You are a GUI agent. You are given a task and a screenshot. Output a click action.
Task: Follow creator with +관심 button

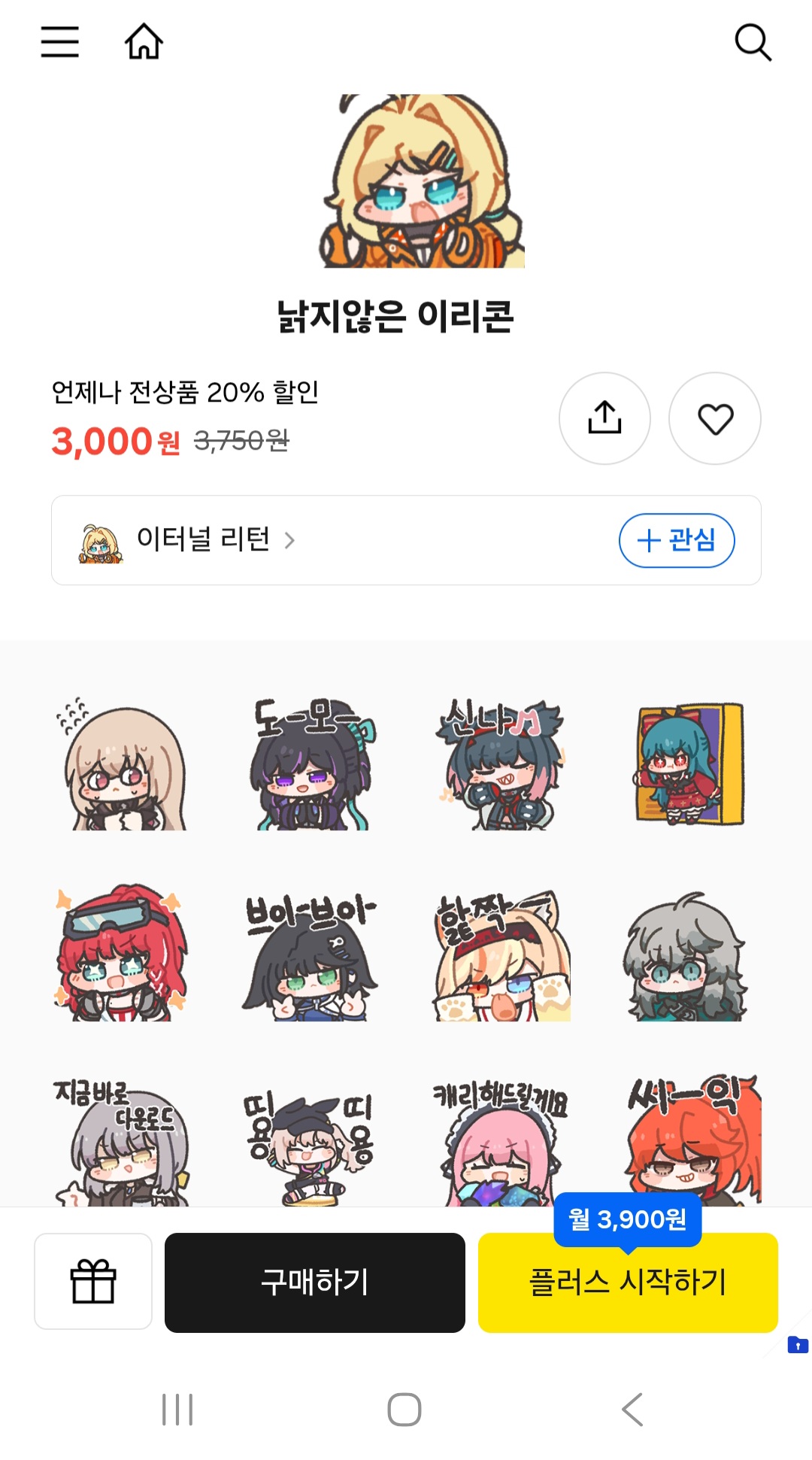(676, 540)
